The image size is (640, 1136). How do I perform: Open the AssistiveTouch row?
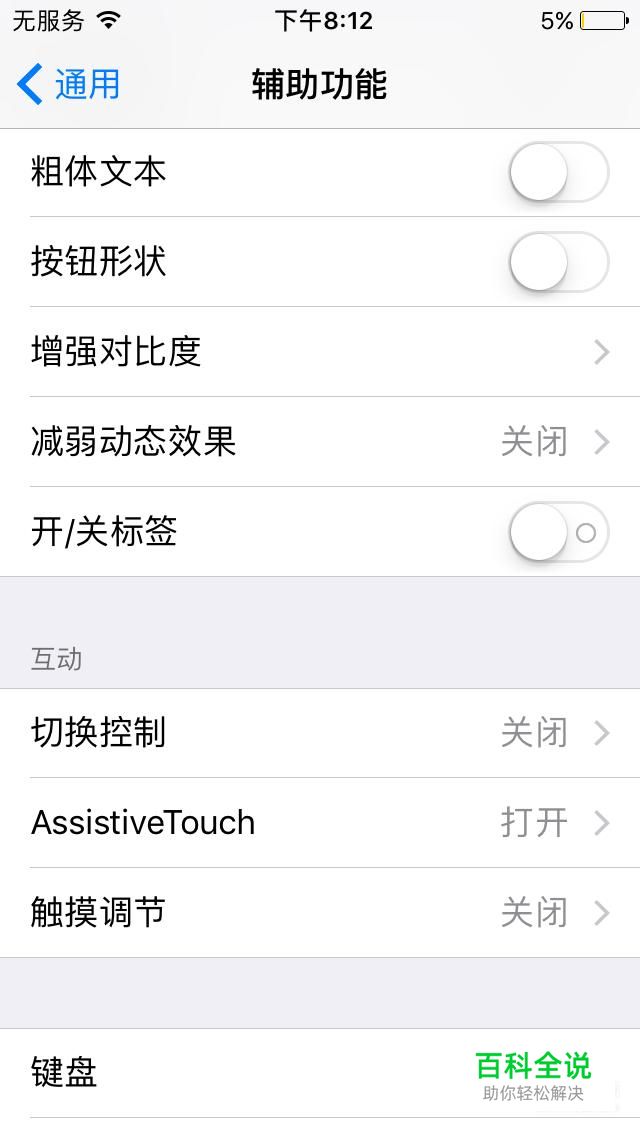[x=320, y=823]
